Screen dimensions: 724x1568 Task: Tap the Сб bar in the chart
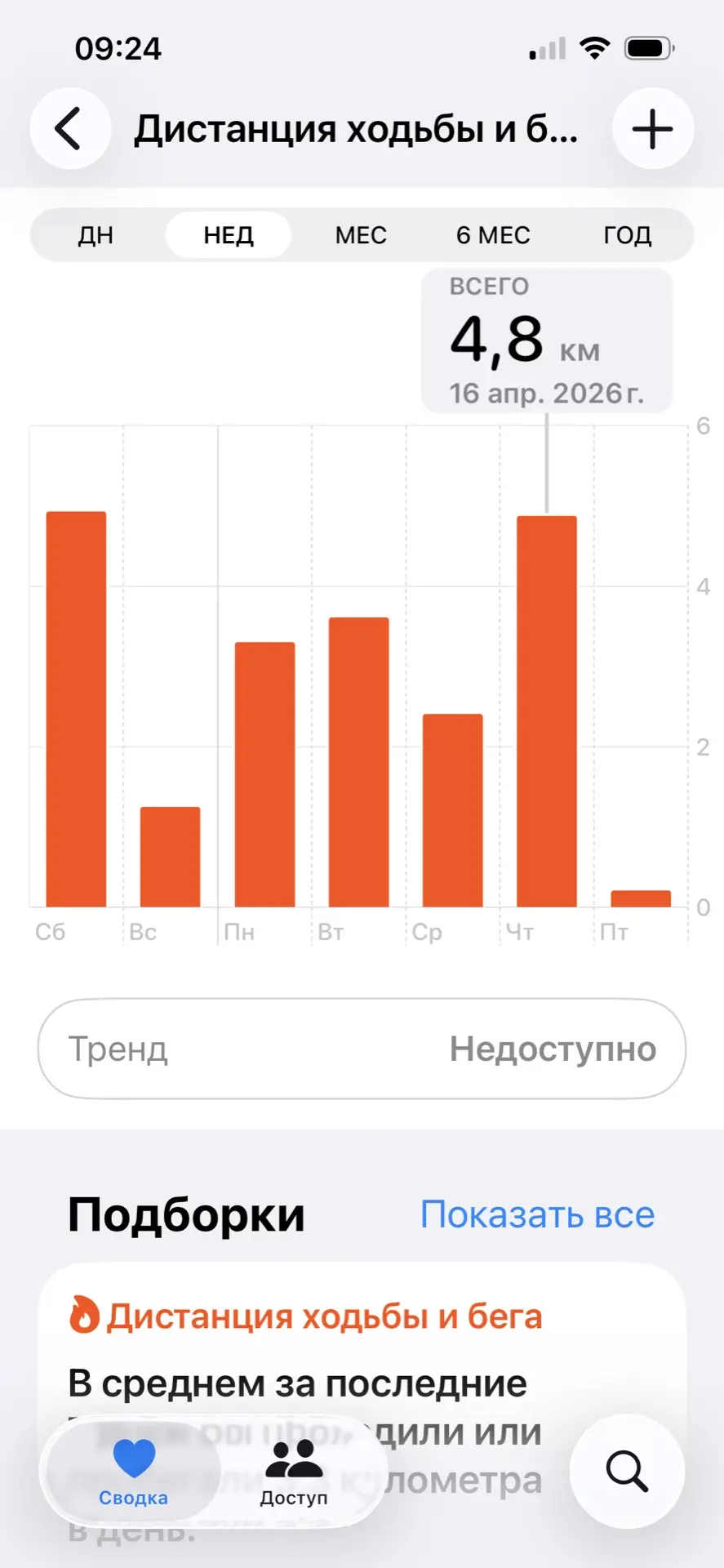click(76, 709)
